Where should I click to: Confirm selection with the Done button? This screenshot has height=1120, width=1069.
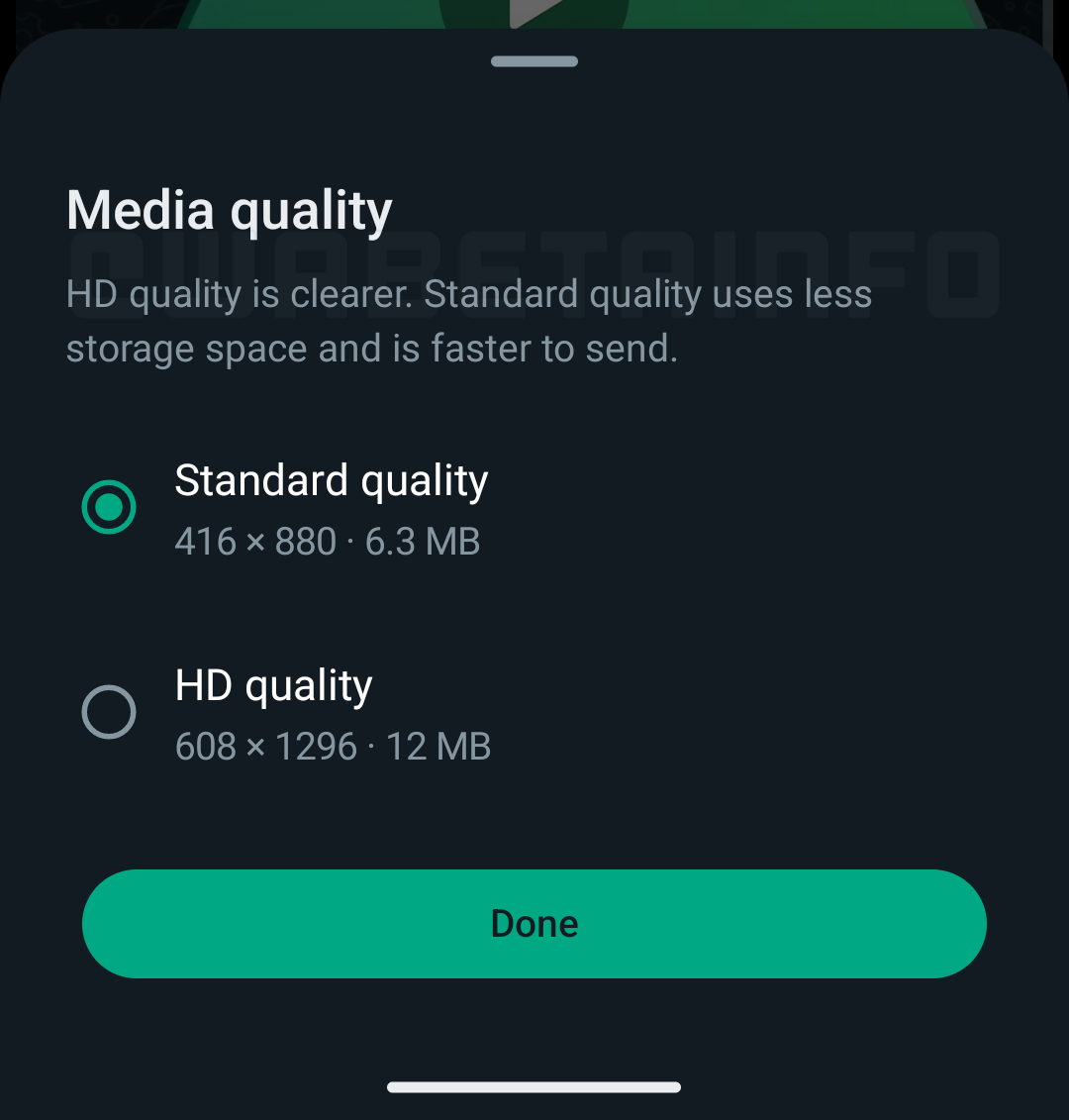click(x=534, y=924)
